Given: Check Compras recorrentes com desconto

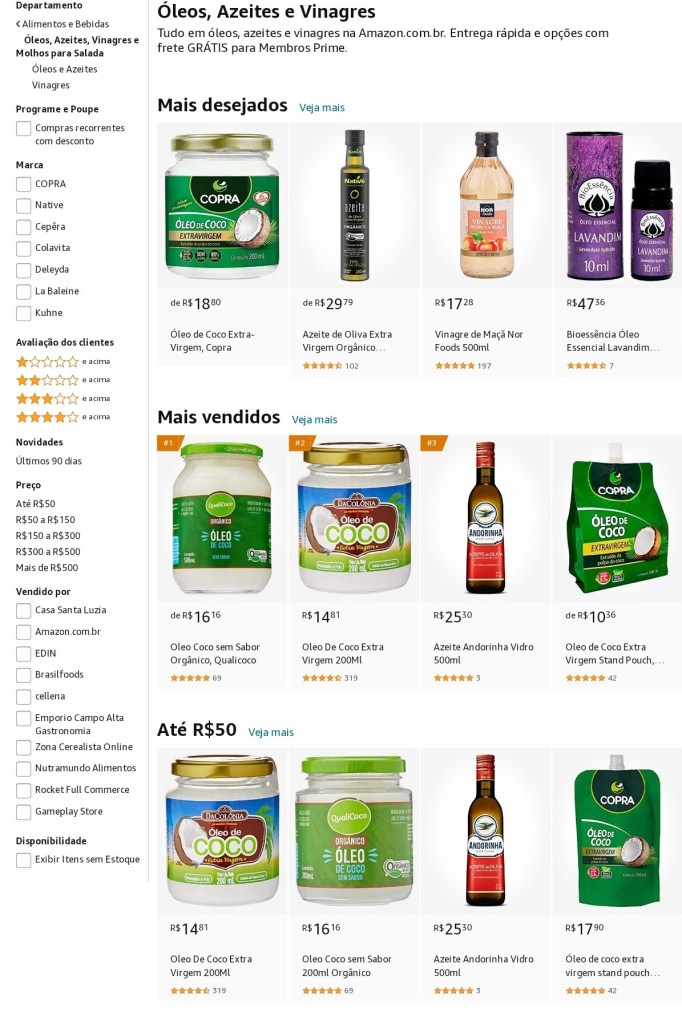Looking at the screenshot, I should pyautogui.click(x=24, y=129).
